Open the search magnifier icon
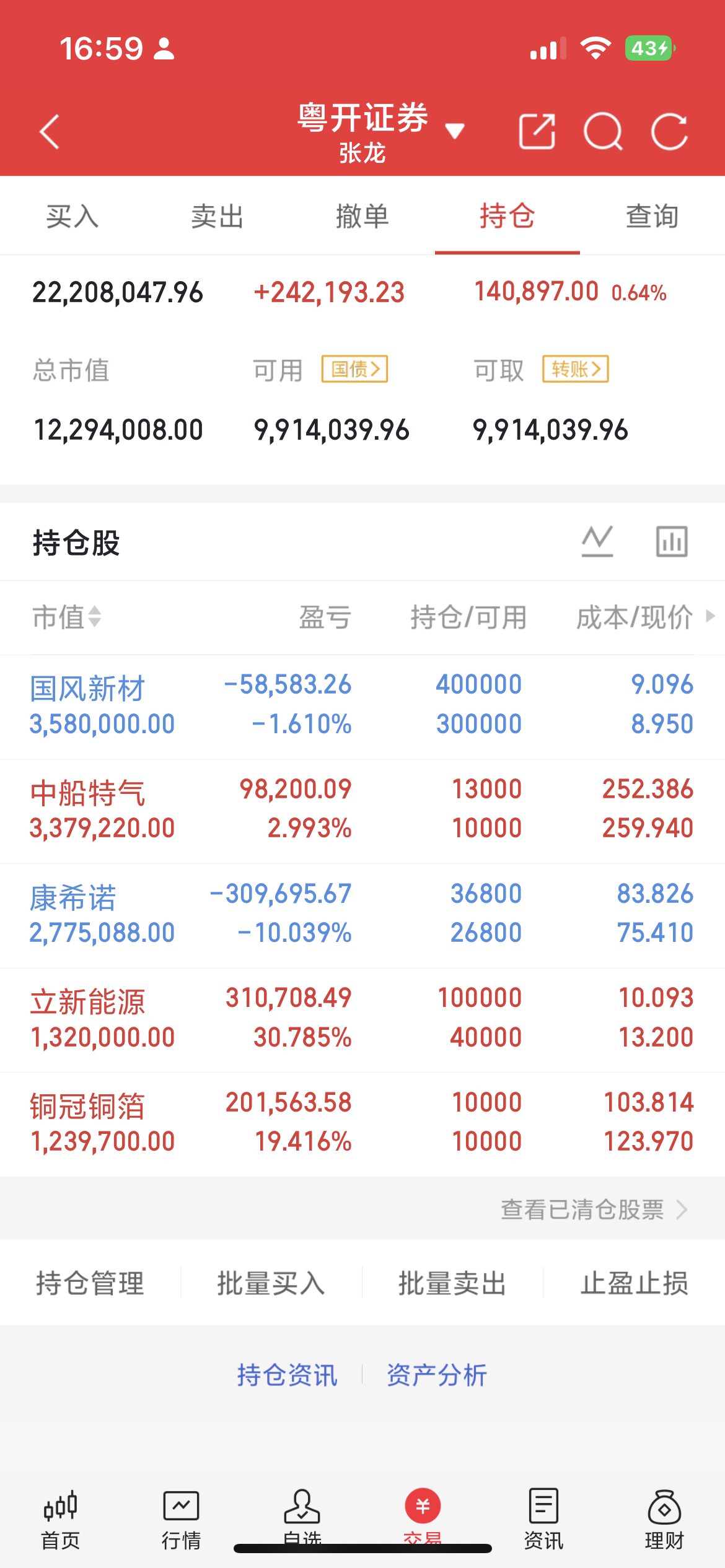Screen dimensions: 725x1568 (x=603, y=131)
